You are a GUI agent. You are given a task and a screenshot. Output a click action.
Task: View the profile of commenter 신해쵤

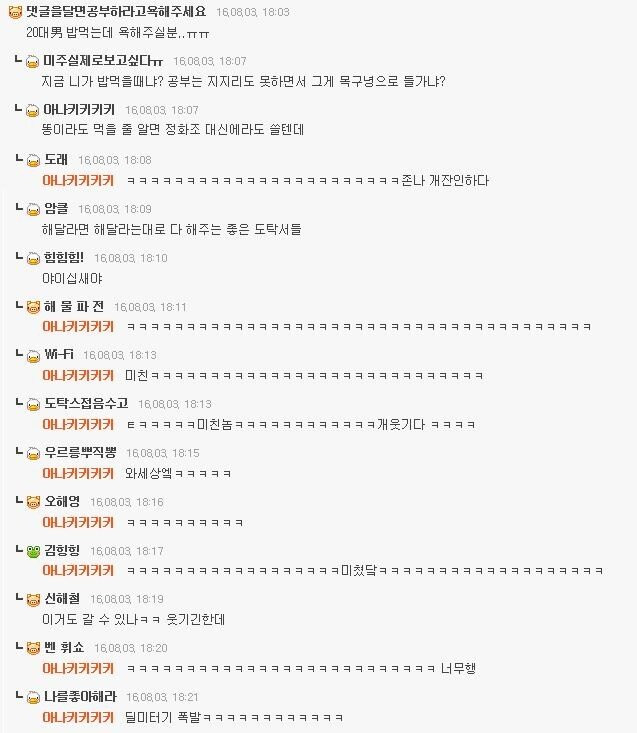tap(62, 598)
